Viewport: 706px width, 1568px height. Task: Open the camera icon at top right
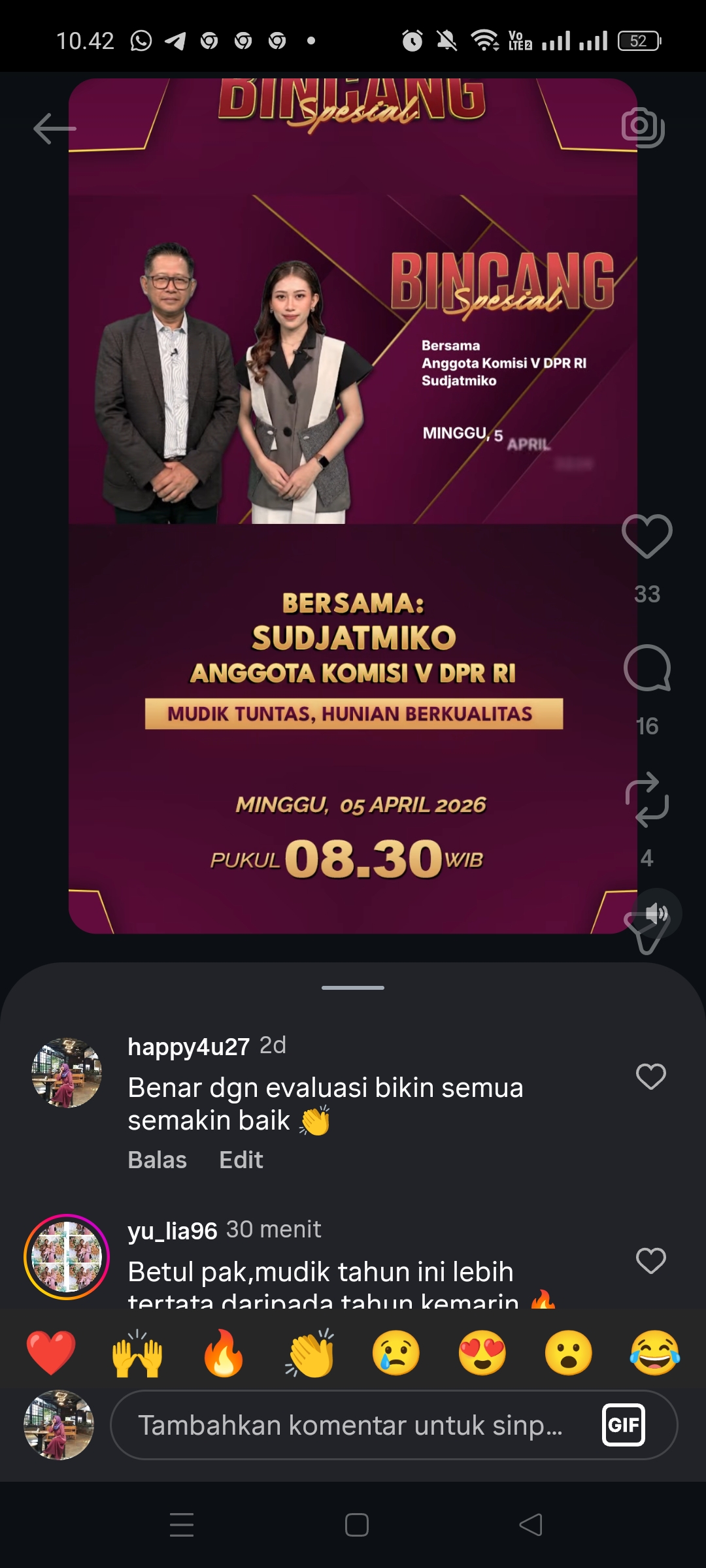(643, 127)
